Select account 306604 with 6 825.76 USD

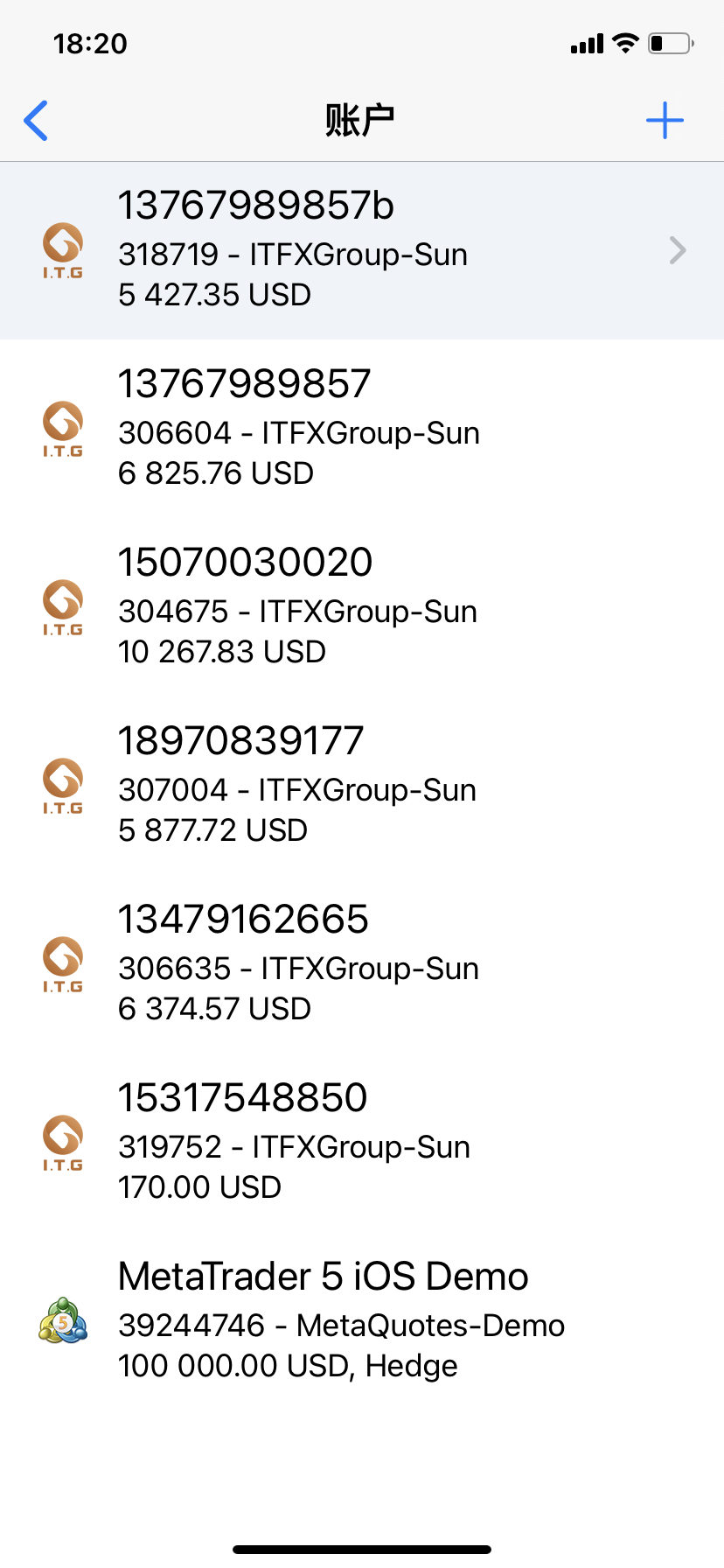pos(362,429)
